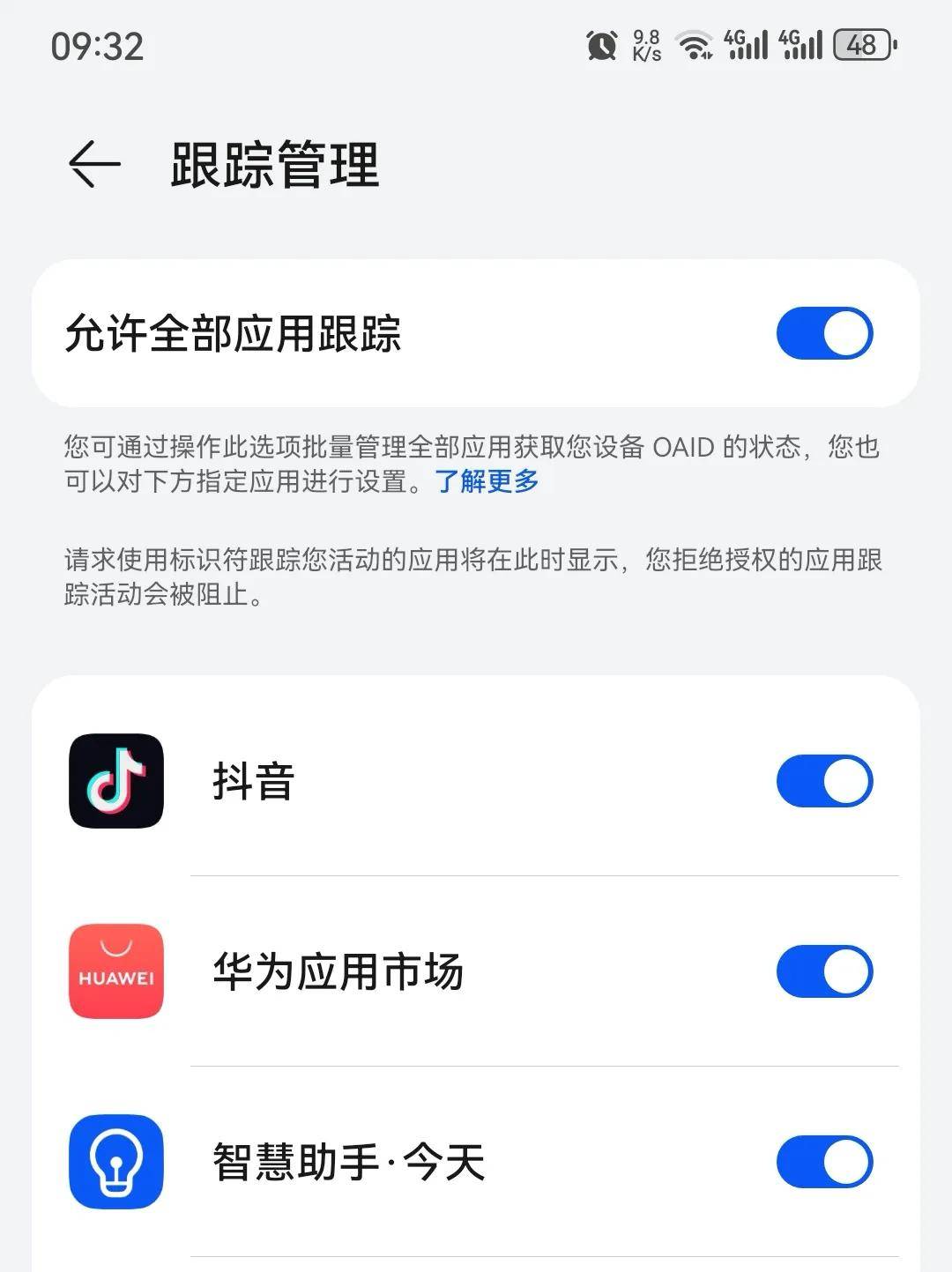Open the 了解更多 link
Screen dimensions: 952x1272
point(487,481)
